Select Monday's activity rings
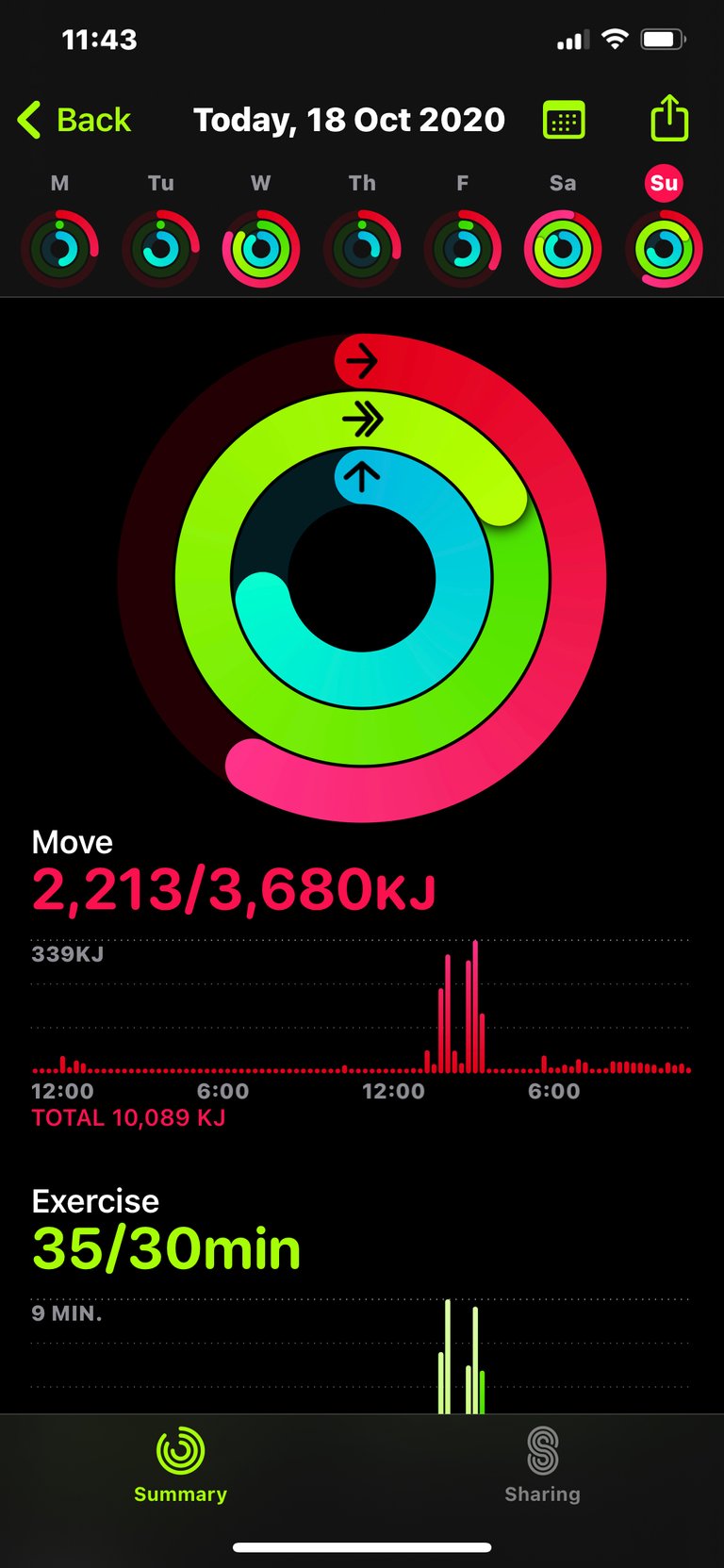 pos(59,249)
